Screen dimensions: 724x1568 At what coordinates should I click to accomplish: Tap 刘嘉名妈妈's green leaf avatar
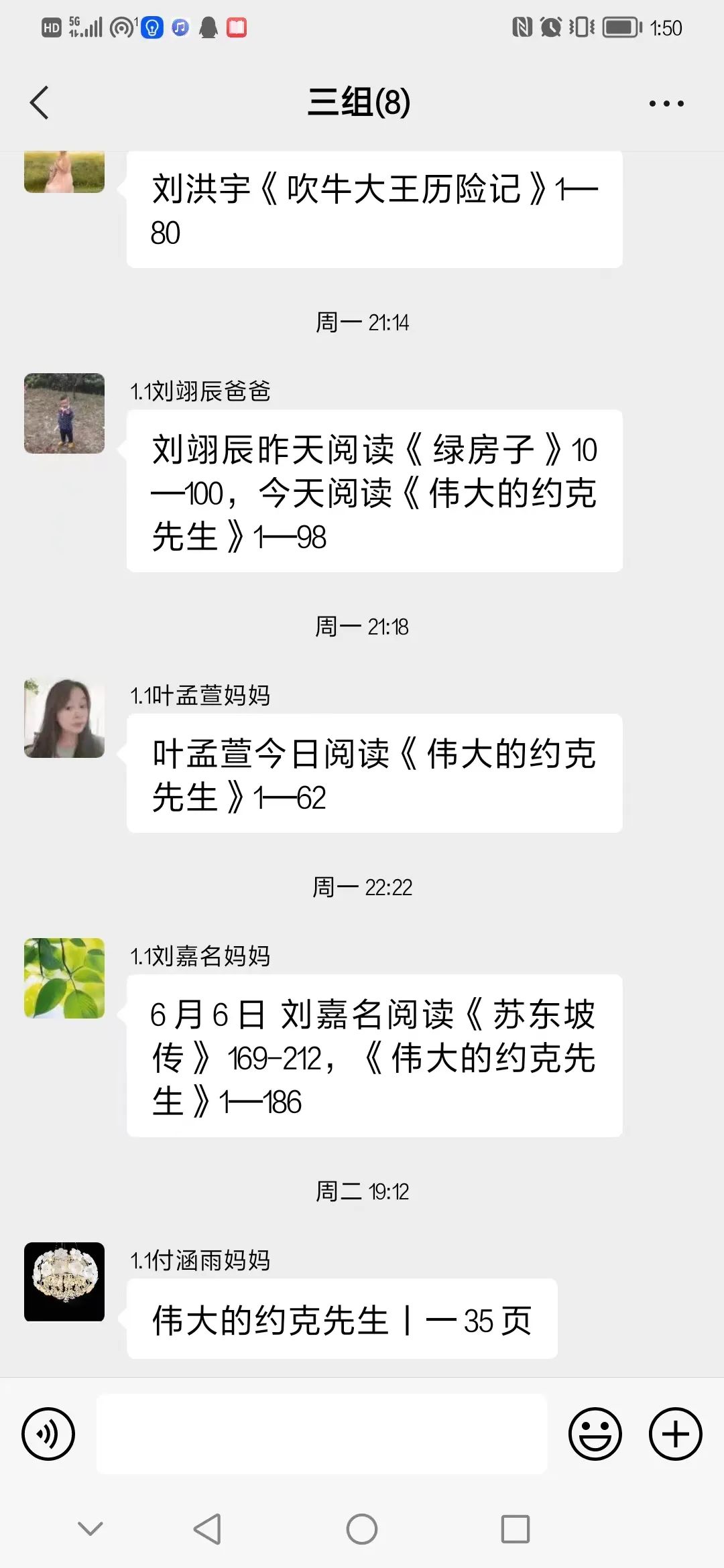click(x=64, y=977)
